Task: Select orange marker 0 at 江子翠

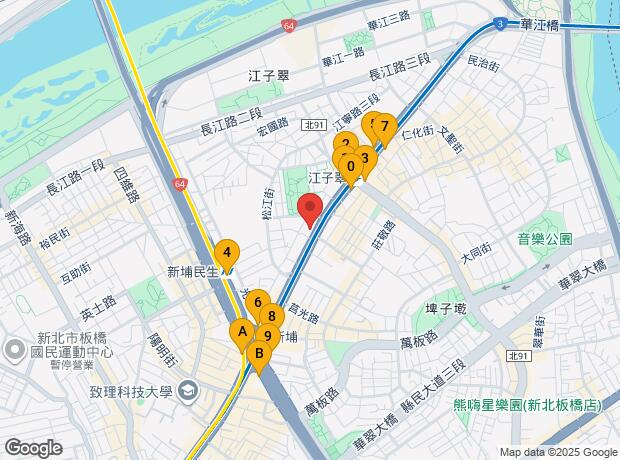Action: (x=351, y=168)
